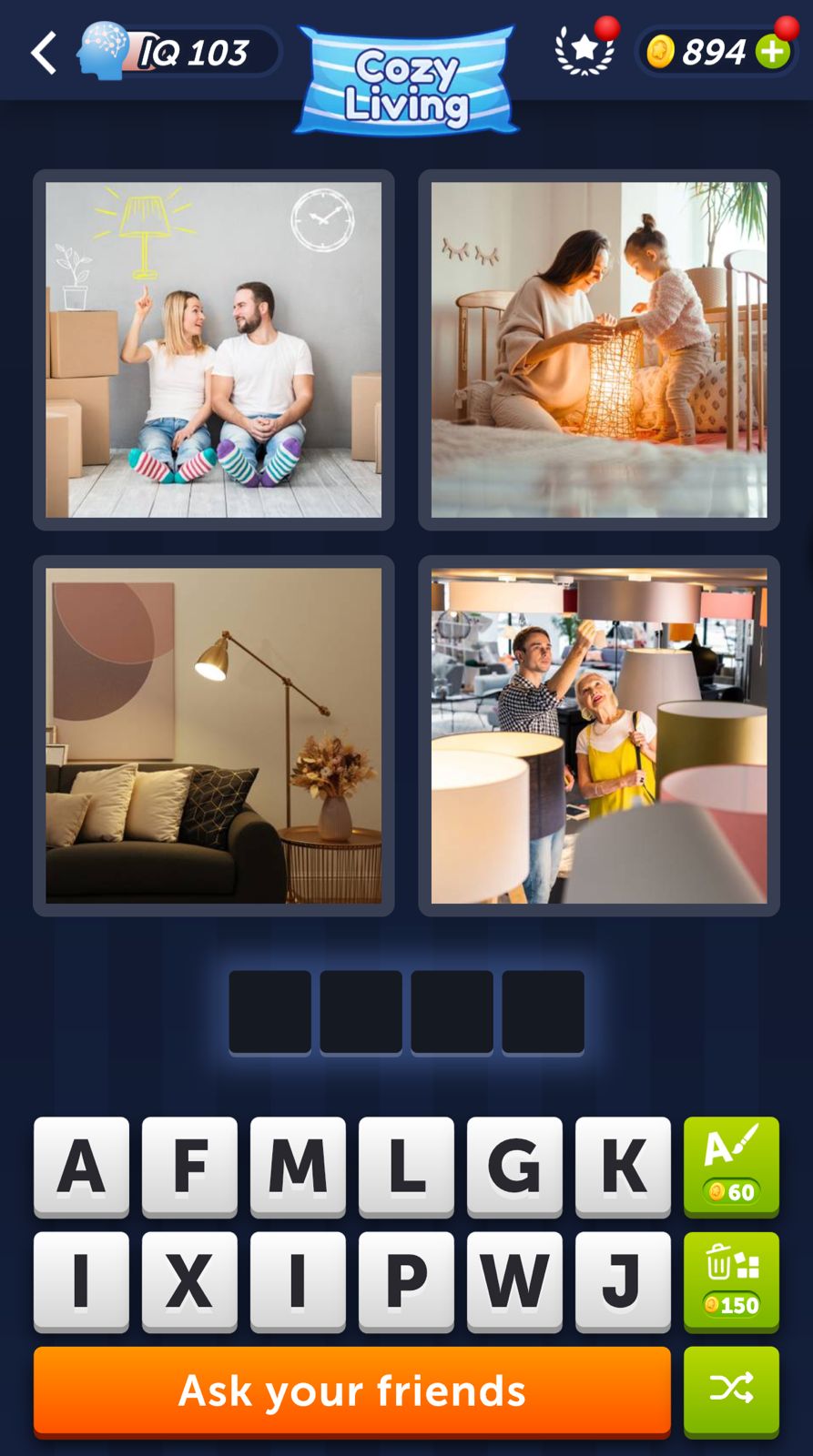Reveal a letter hint for 60 coins

731,1166
